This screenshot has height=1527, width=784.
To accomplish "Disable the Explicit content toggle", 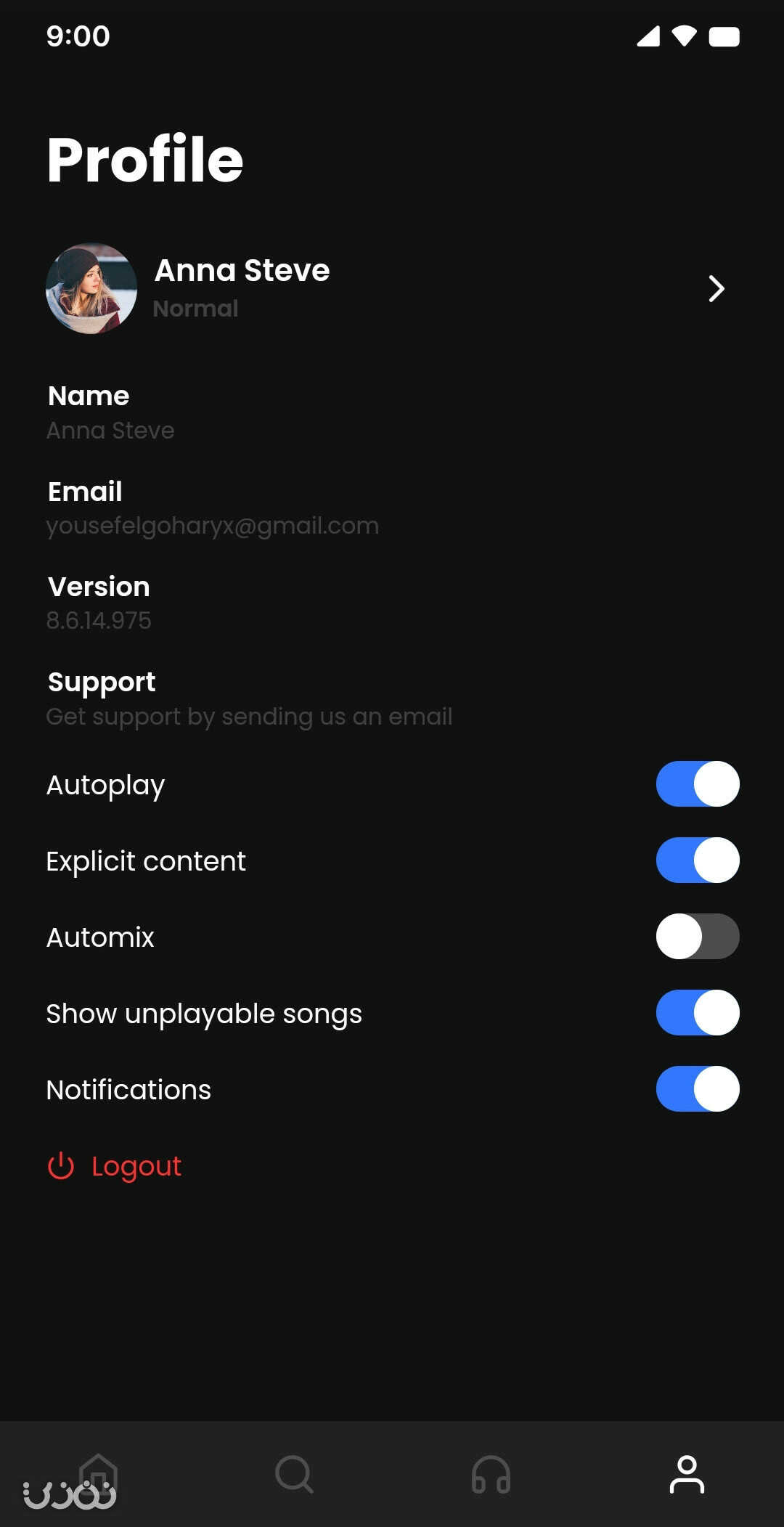I will pyautogui.click(x=698, y=860).
